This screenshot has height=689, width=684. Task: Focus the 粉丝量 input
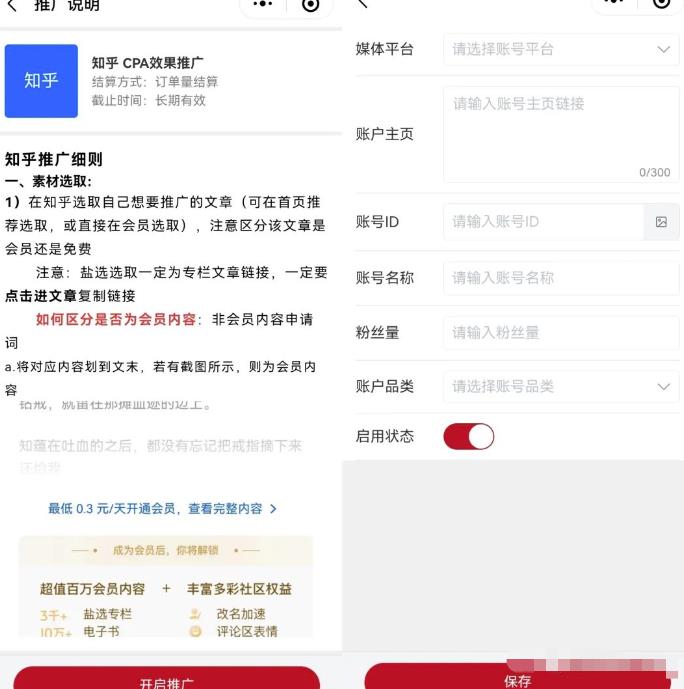(x=560, y=332)
